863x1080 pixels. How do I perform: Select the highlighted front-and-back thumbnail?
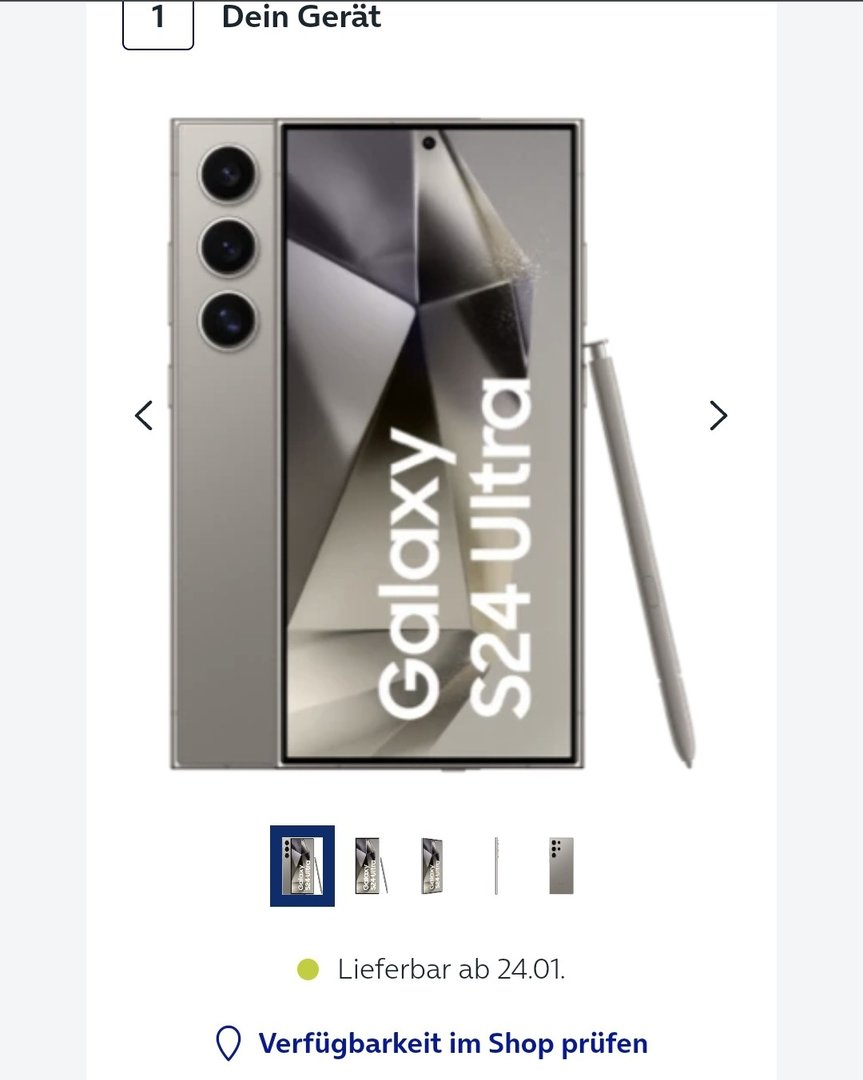click(302, 865)
